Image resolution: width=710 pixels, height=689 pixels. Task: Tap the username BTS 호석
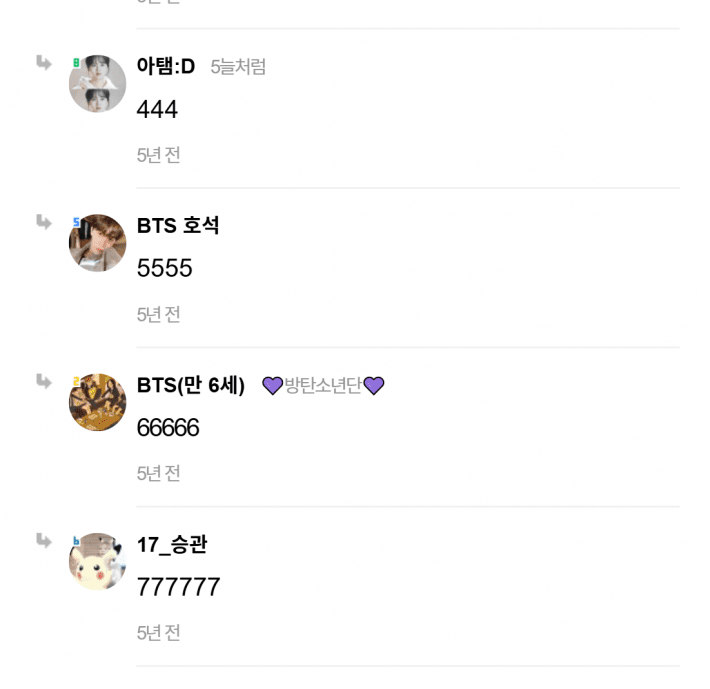(177, 226)
